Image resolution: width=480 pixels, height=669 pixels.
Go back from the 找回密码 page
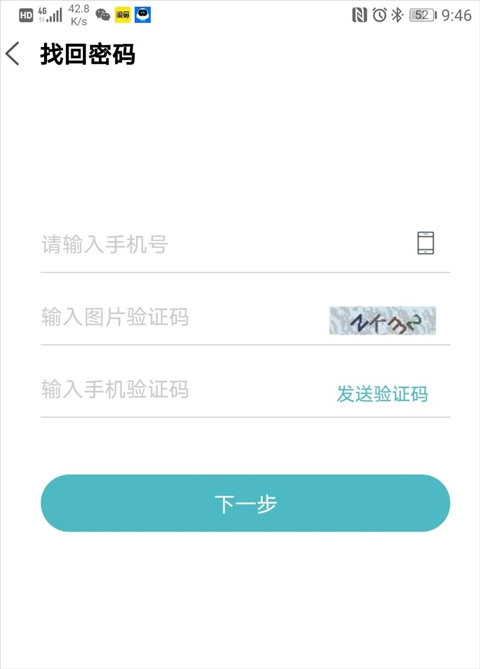[x=13, y=54]
